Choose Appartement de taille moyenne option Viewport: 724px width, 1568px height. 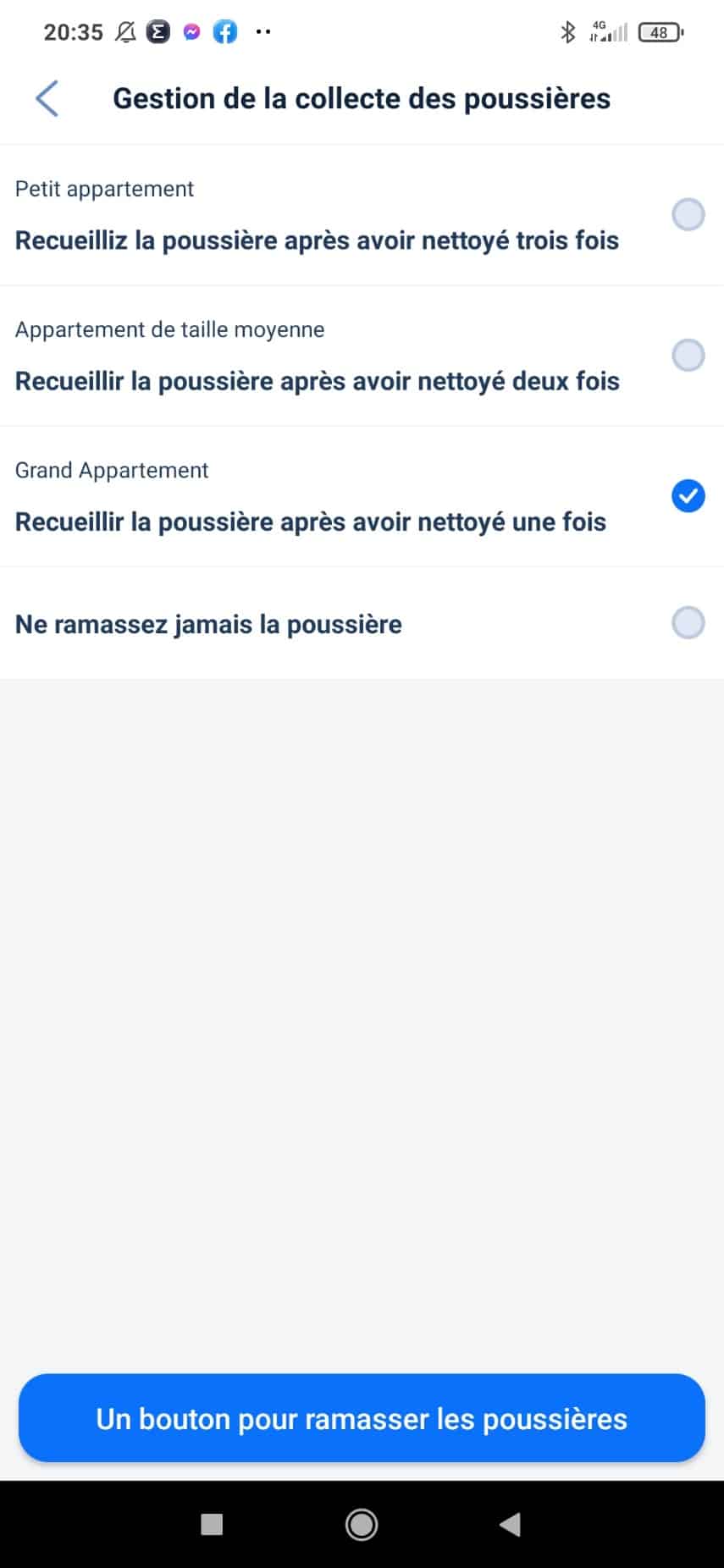pyautogui.click(x=362, y=356)
